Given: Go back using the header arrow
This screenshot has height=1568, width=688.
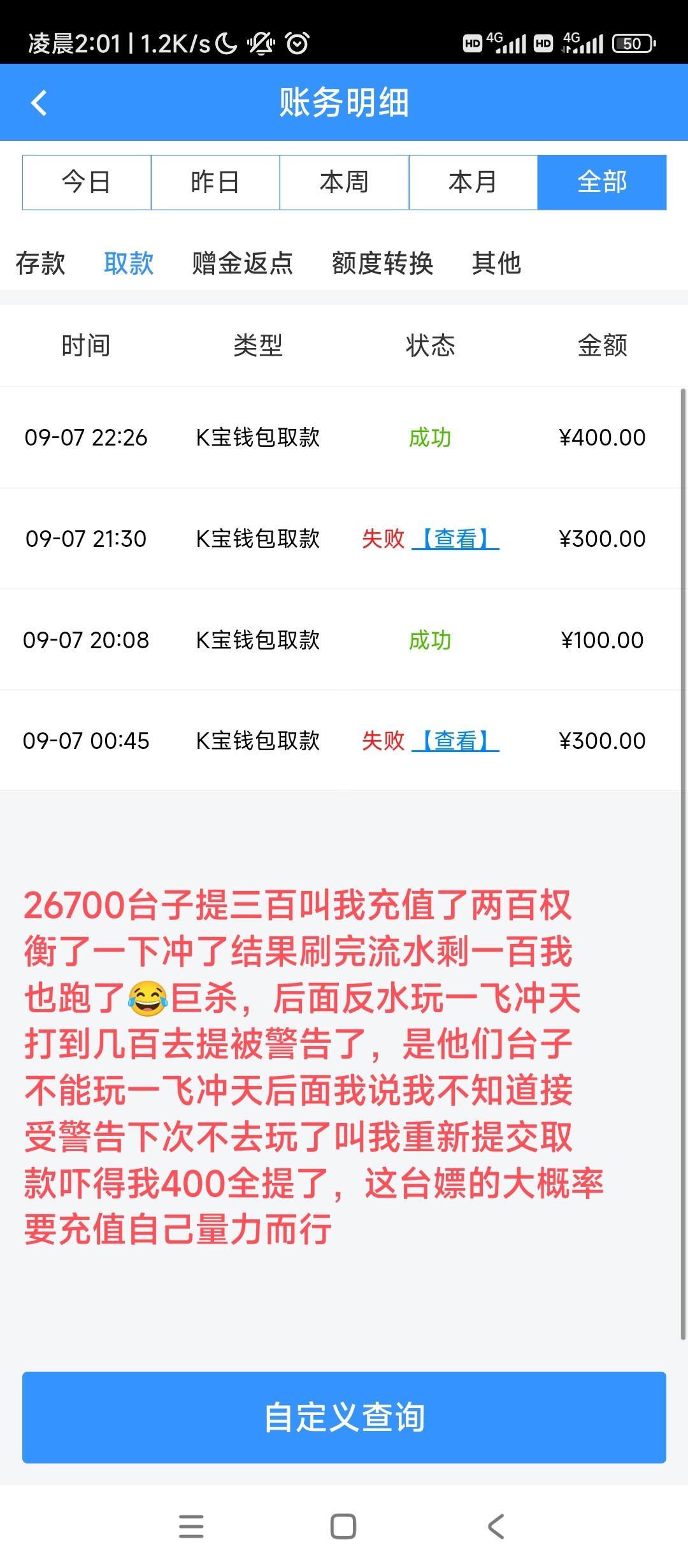Looking at the screenshot, I should click(x=39, y=103).
